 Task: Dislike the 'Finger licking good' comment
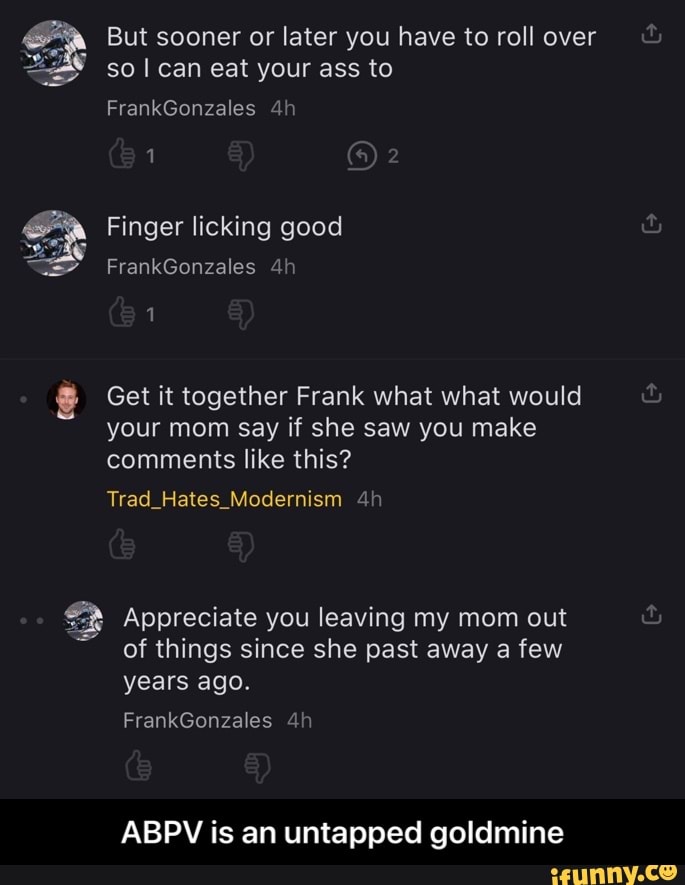point(240,314)
